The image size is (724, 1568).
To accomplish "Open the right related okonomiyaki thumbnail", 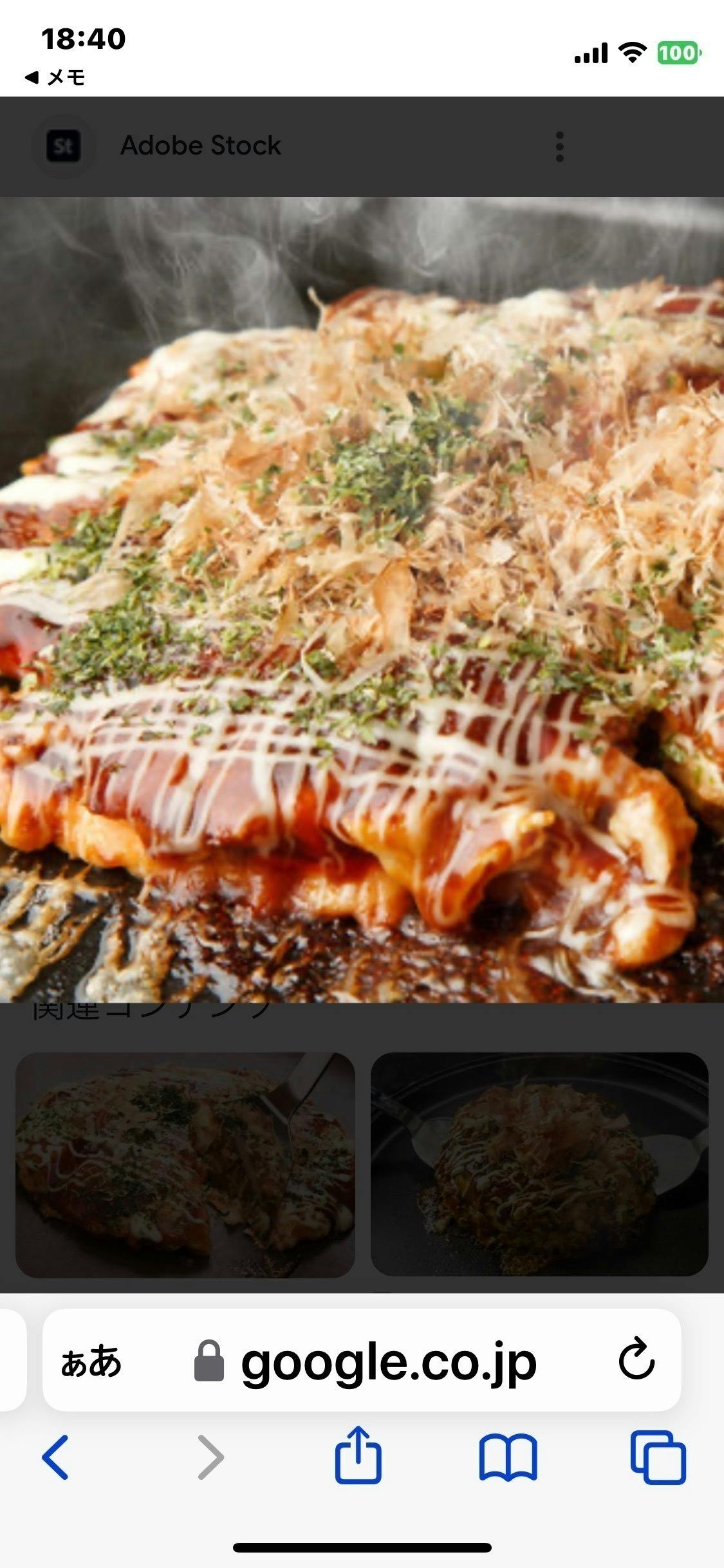I will click(x=539, y=1164).
